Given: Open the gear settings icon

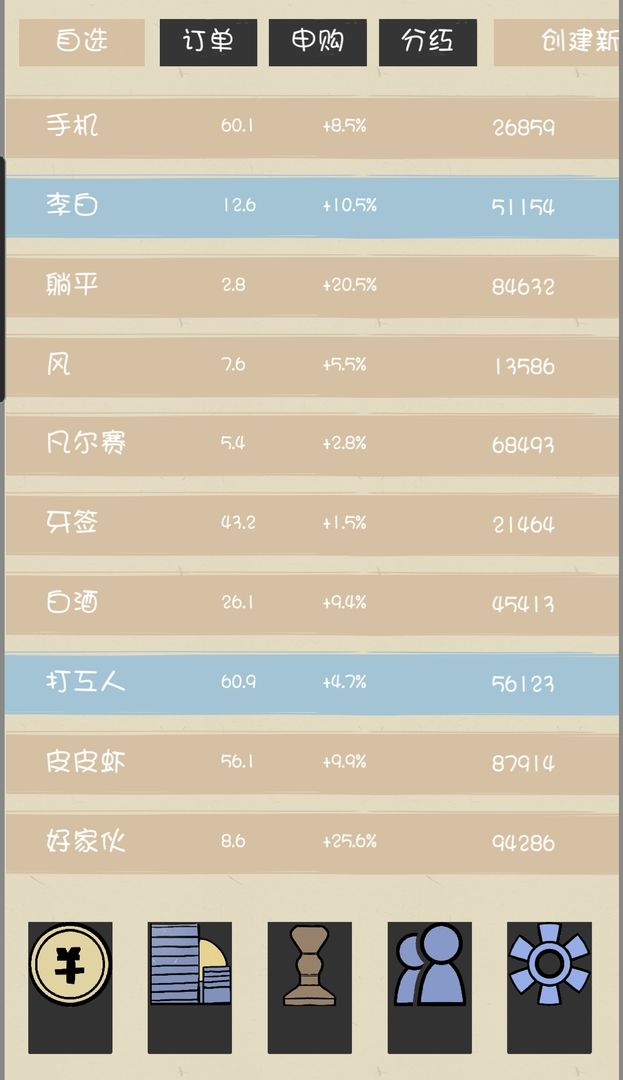Looking at the screenshot, I should click(x=549, y=966).
